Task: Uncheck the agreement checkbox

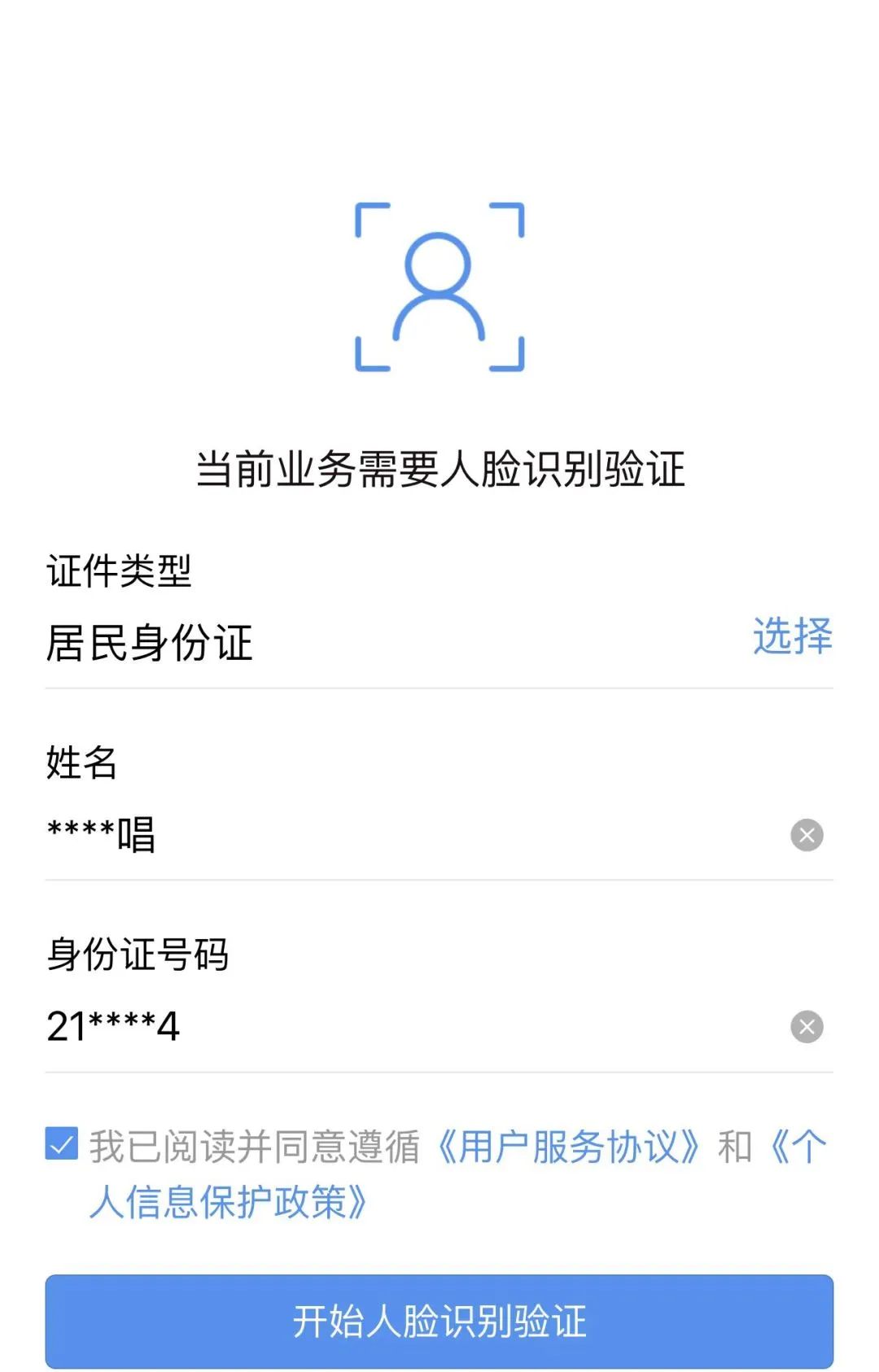Action: click(x=62, y=1144)
